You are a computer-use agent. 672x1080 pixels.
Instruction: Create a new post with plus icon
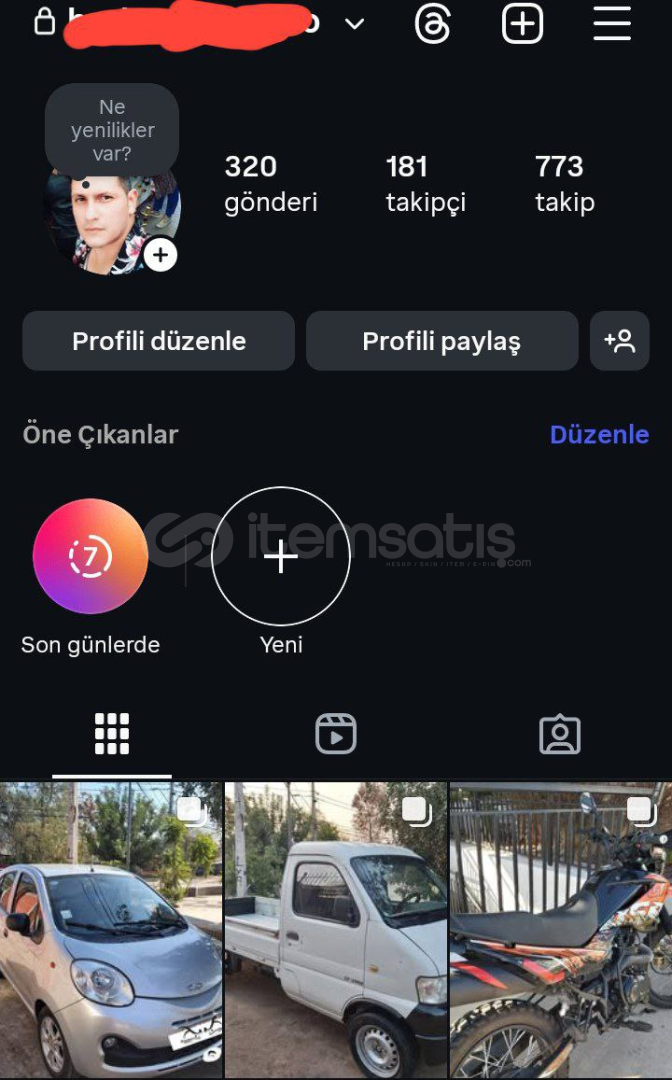point(522,24)
